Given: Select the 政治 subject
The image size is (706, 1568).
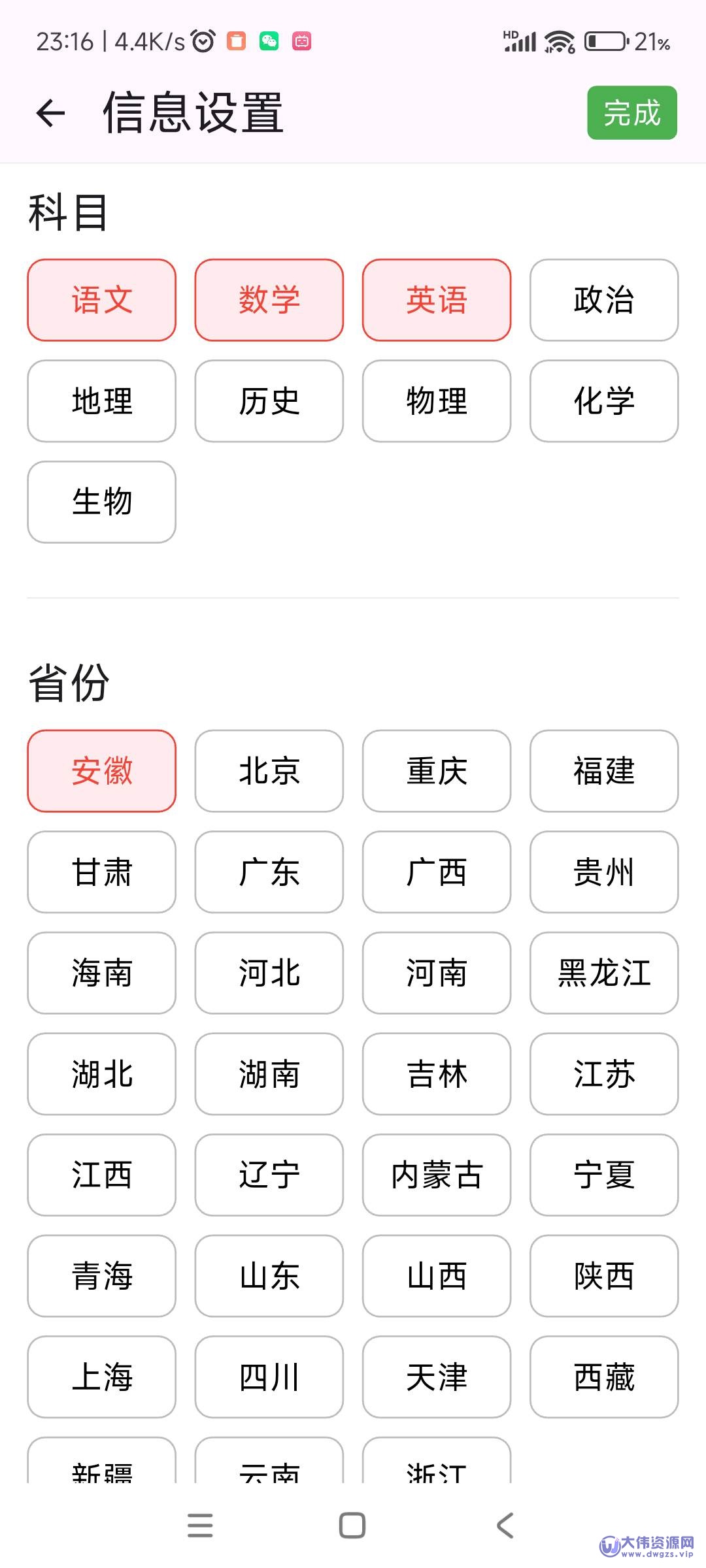Looking at the screenshot, I should [x=603, y=301].
